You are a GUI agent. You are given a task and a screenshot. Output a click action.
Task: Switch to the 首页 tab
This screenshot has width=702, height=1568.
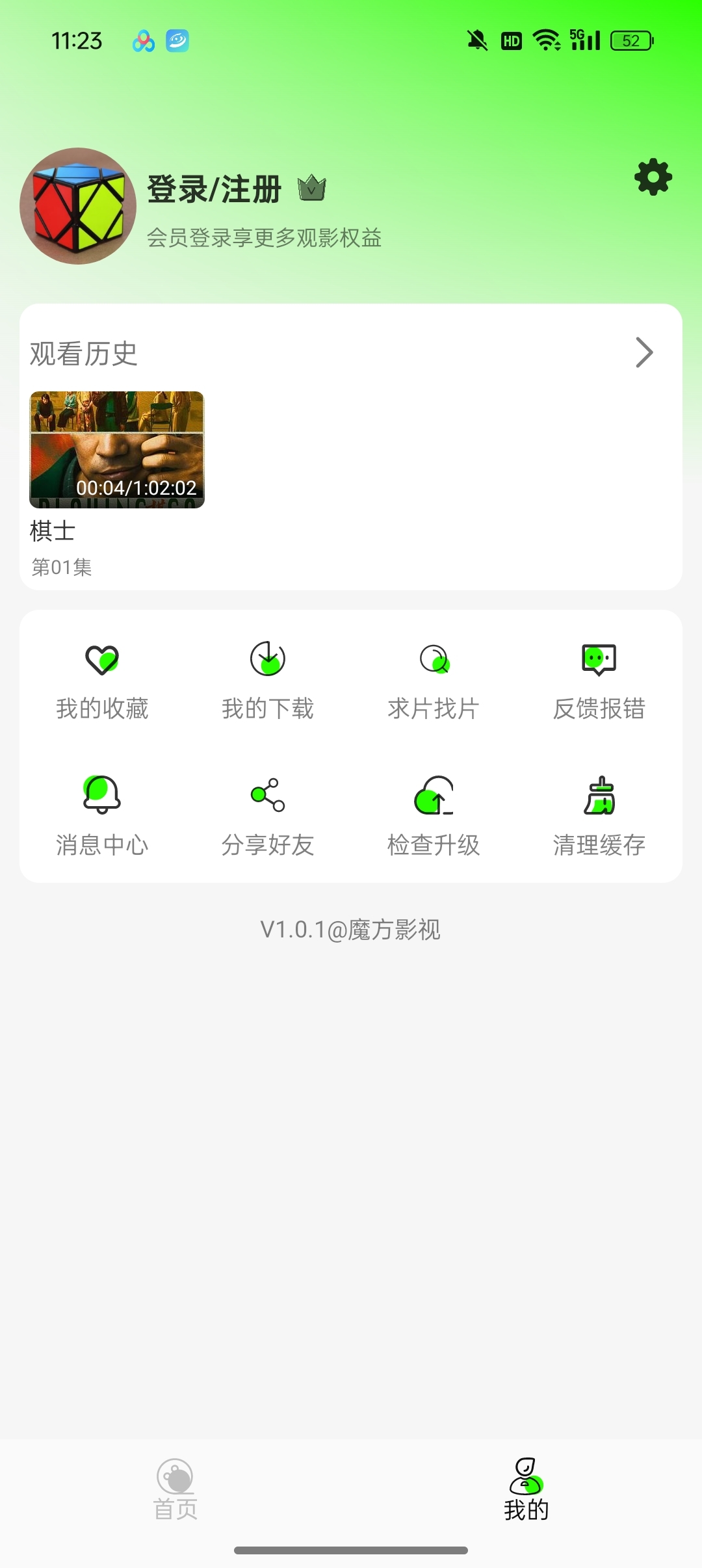pos(175,1489)
